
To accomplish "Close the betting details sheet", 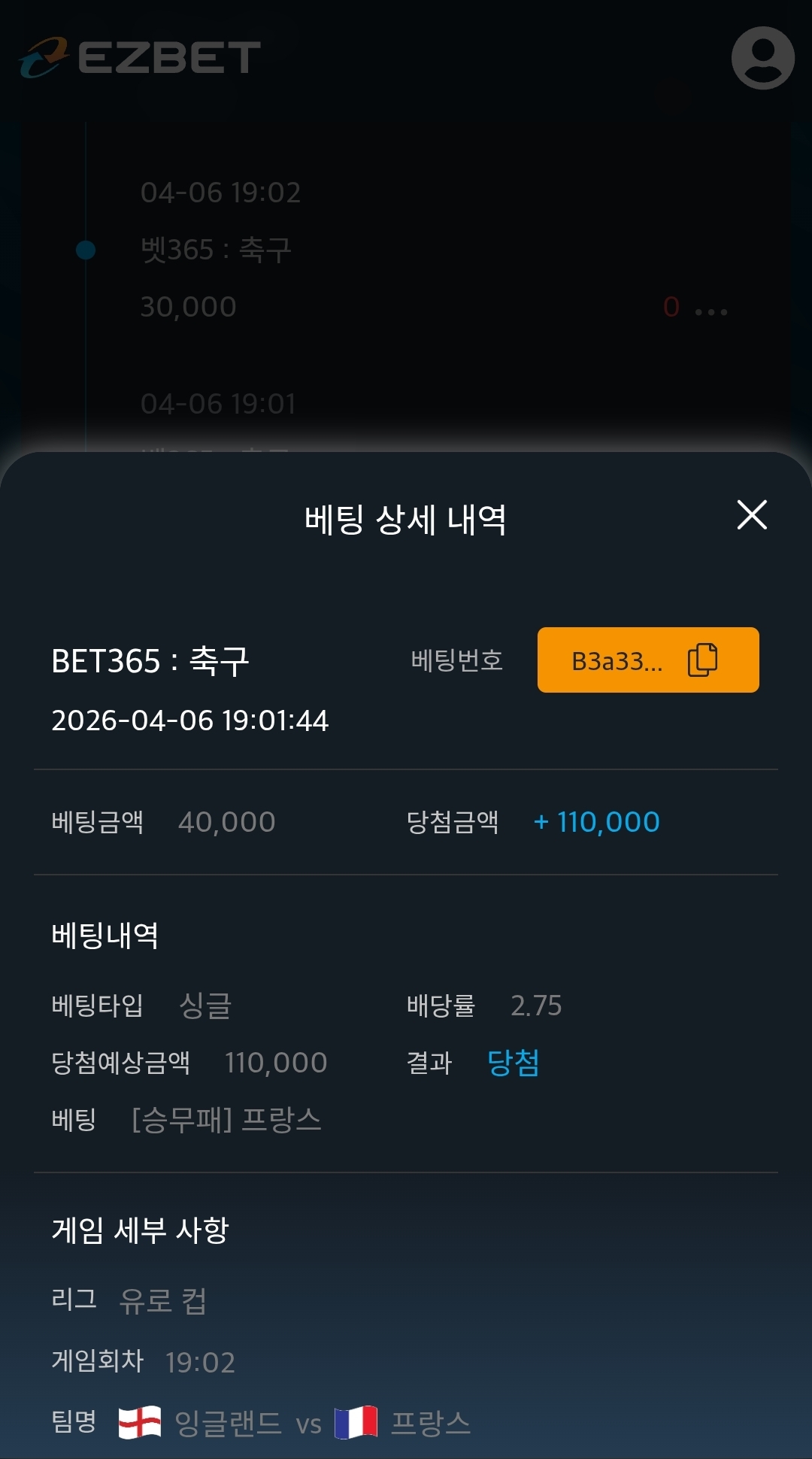I will (752, 515).
